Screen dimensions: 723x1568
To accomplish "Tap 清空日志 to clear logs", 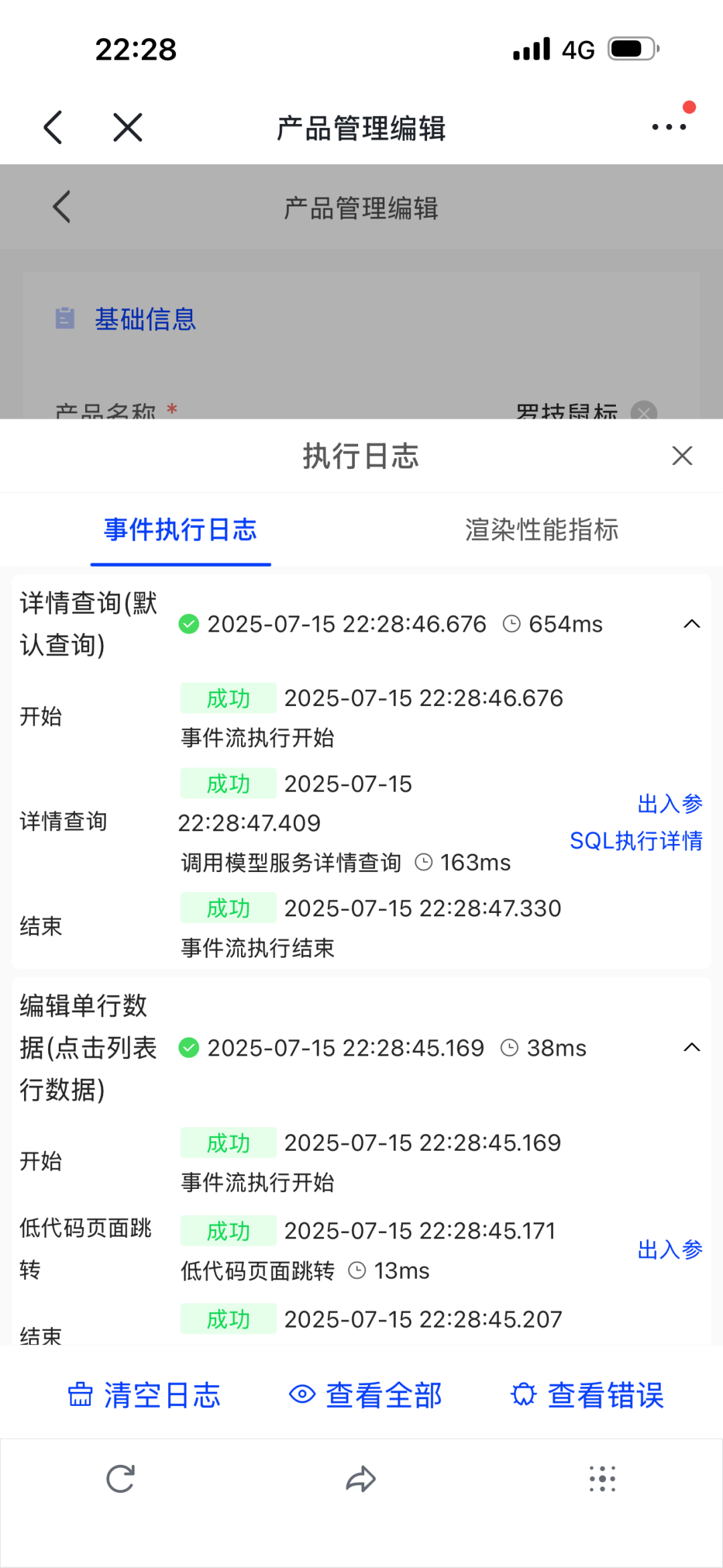I will (145, 1396).
